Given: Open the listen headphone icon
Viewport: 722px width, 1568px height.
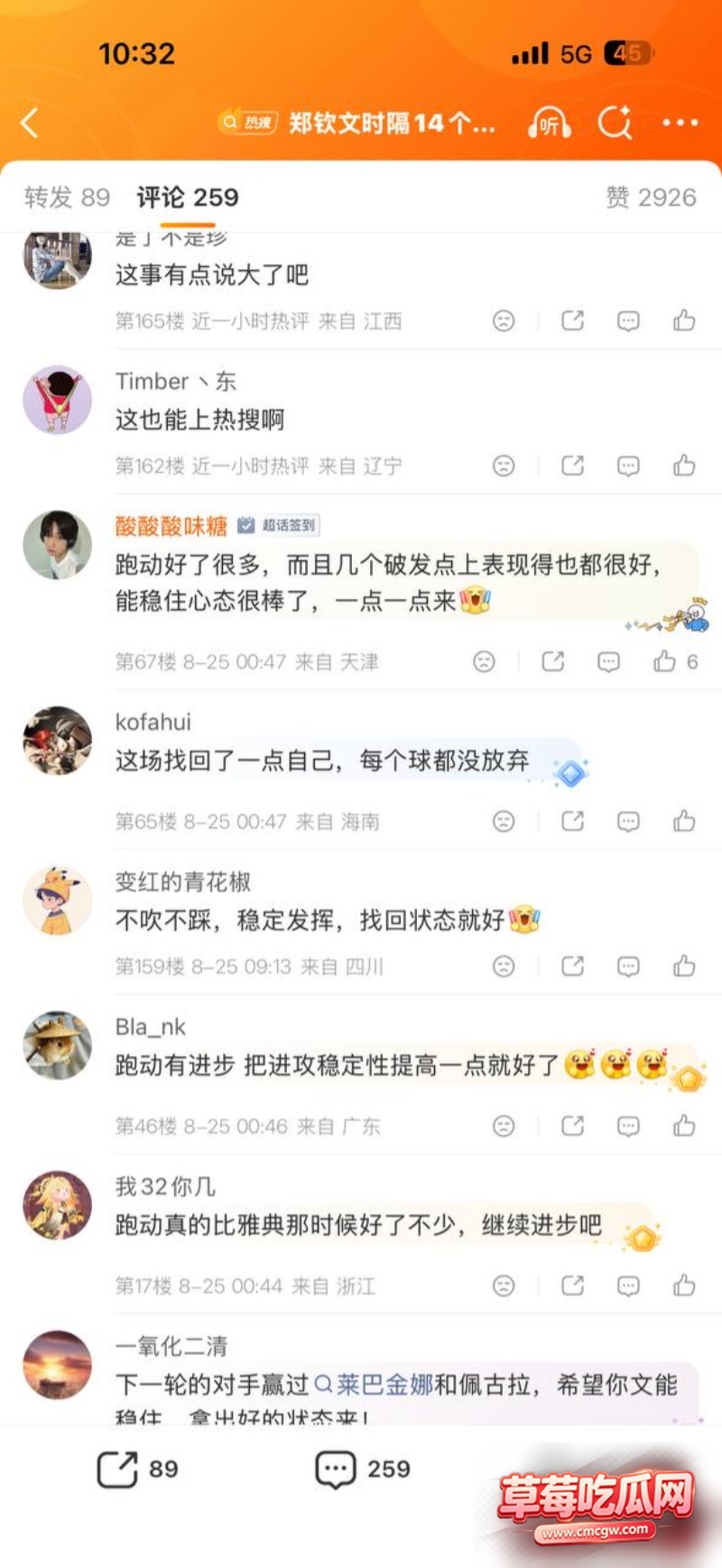Looking at the screenshot, I should (549, 123).
